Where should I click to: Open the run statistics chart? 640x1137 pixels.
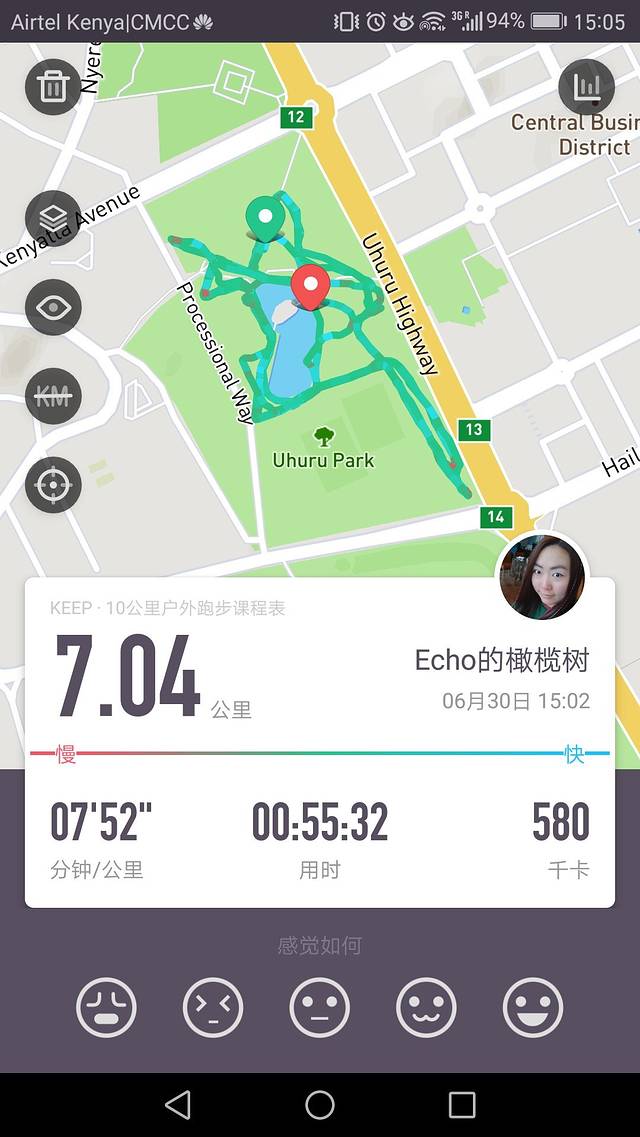coord(586,86)
